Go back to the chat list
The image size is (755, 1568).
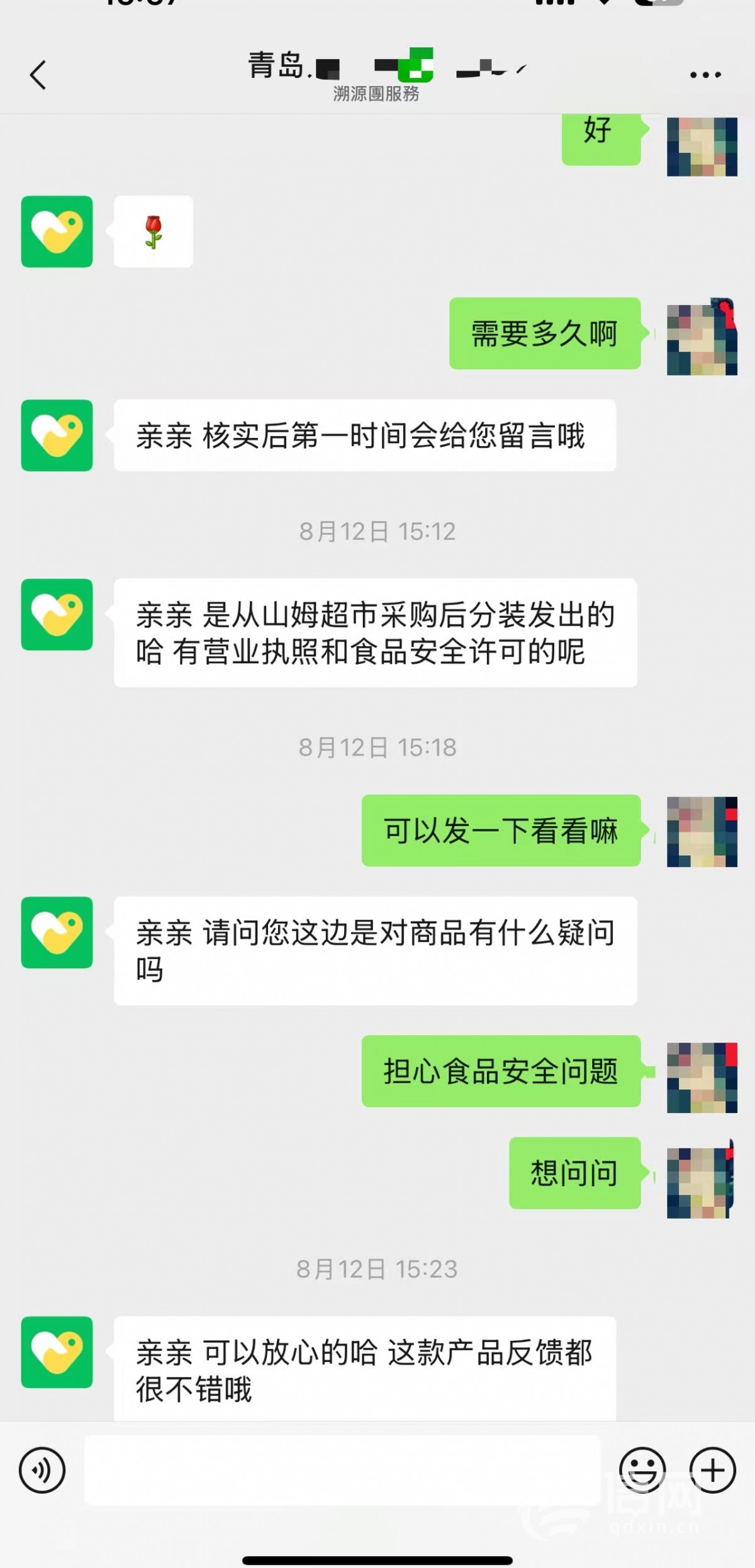click(x=38, y=75)
